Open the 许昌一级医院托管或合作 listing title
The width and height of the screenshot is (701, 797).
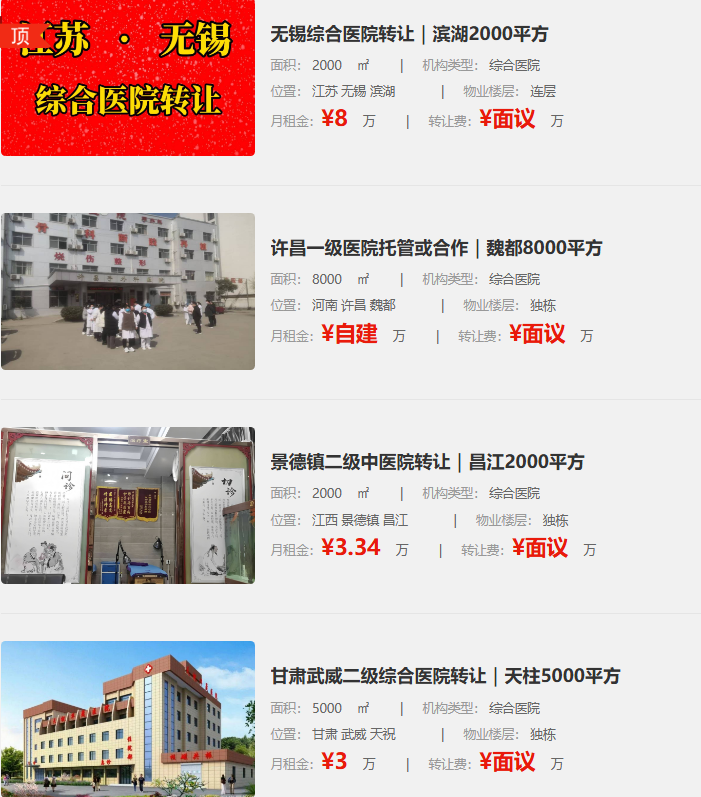pos(436,248)
